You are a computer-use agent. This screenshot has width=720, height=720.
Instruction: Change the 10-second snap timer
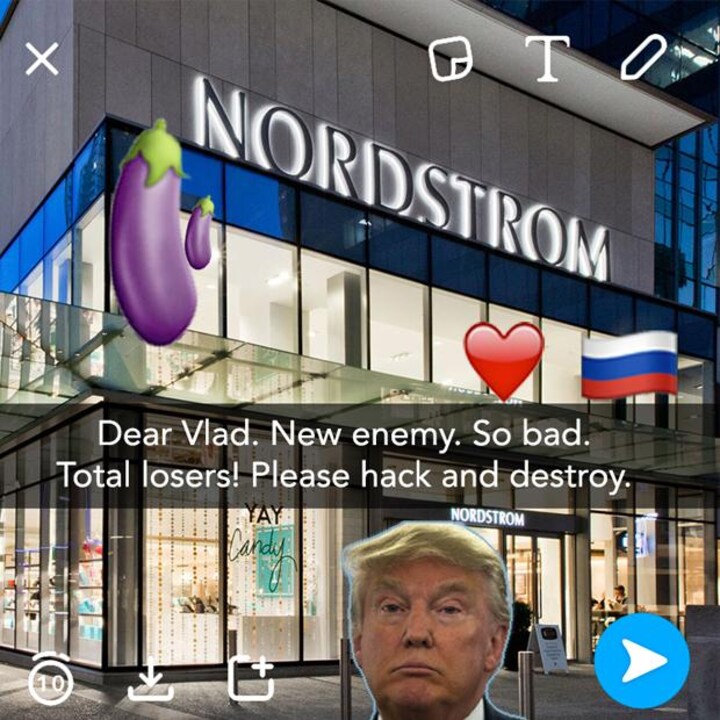(50, 680)
